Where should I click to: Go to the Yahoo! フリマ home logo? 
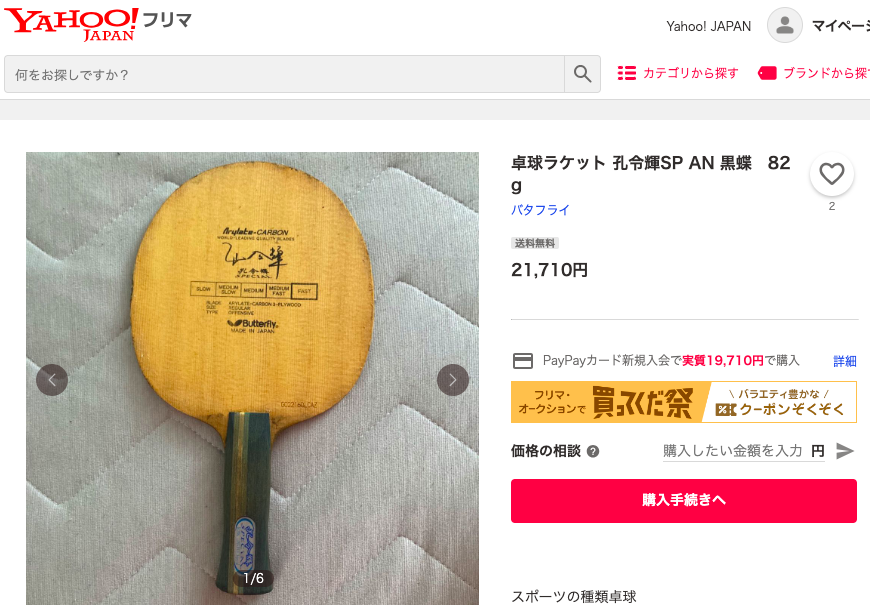[98, 24]
